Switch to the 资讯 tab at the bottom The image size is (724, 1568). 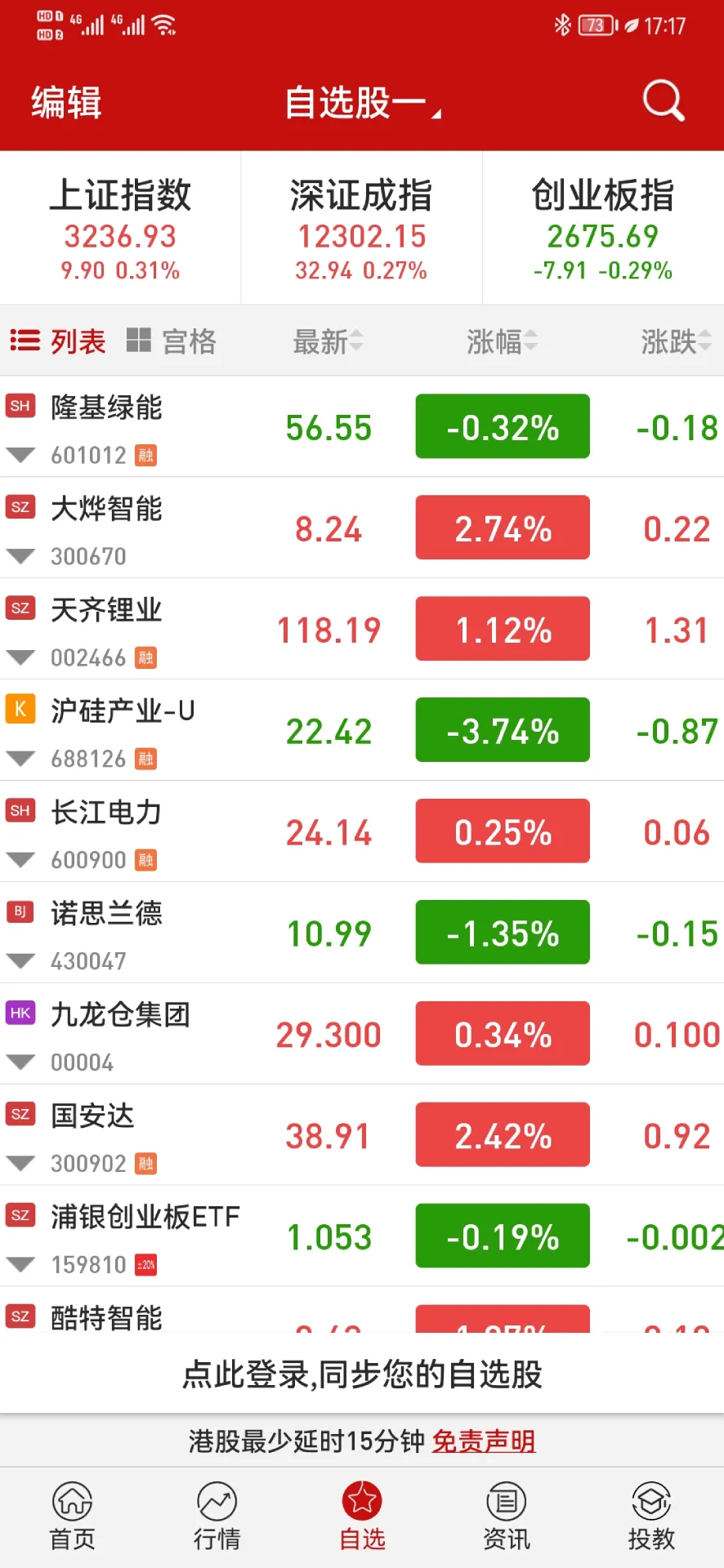click(x=507, y=1515)
